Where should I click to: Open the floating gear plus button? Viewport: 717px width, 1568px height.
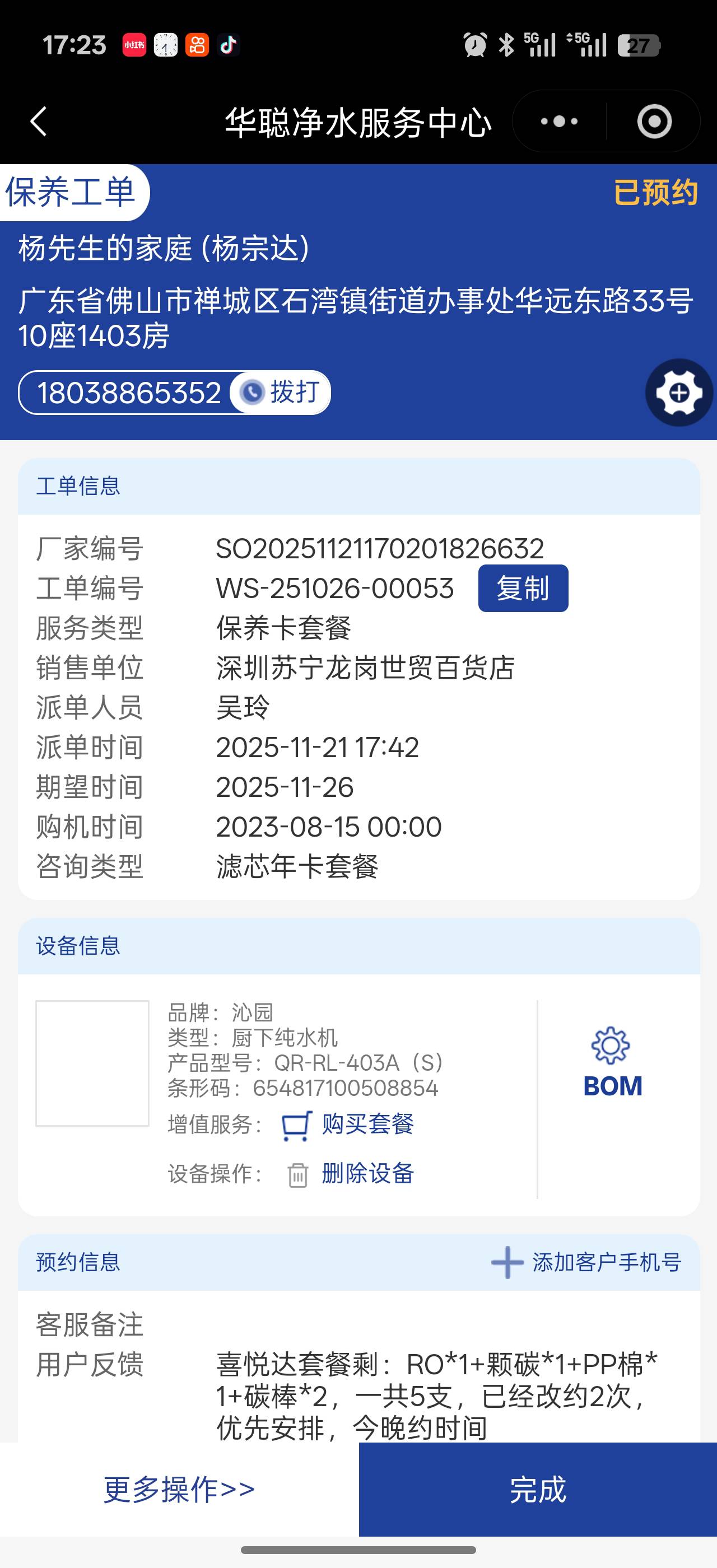pos(679,393)
